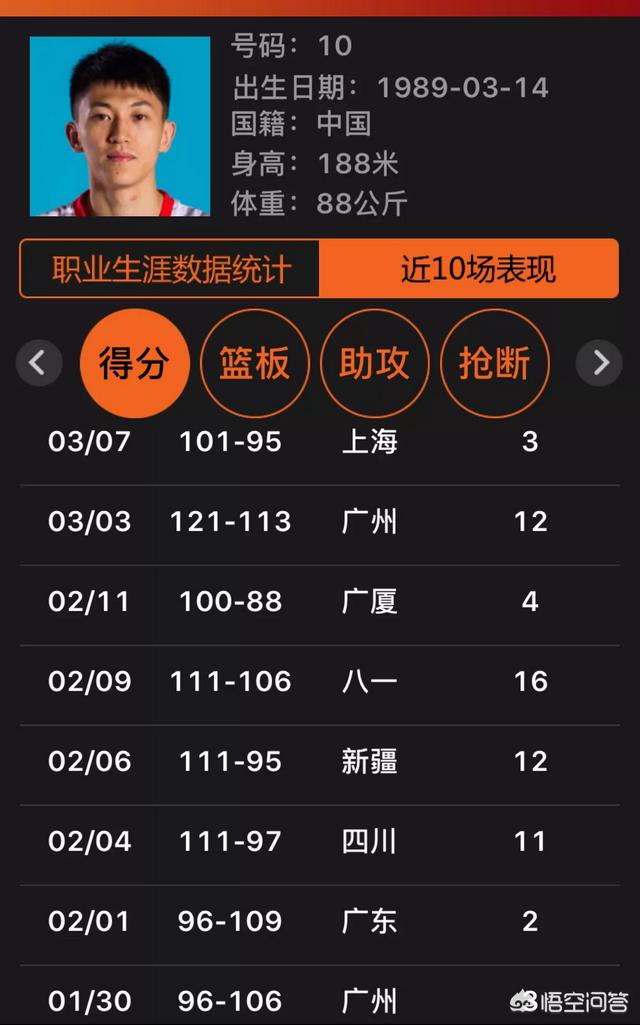The image size is (640, 1025).
Task: Tap the right arrow for more stat categories
Action: tap(599, 363)
